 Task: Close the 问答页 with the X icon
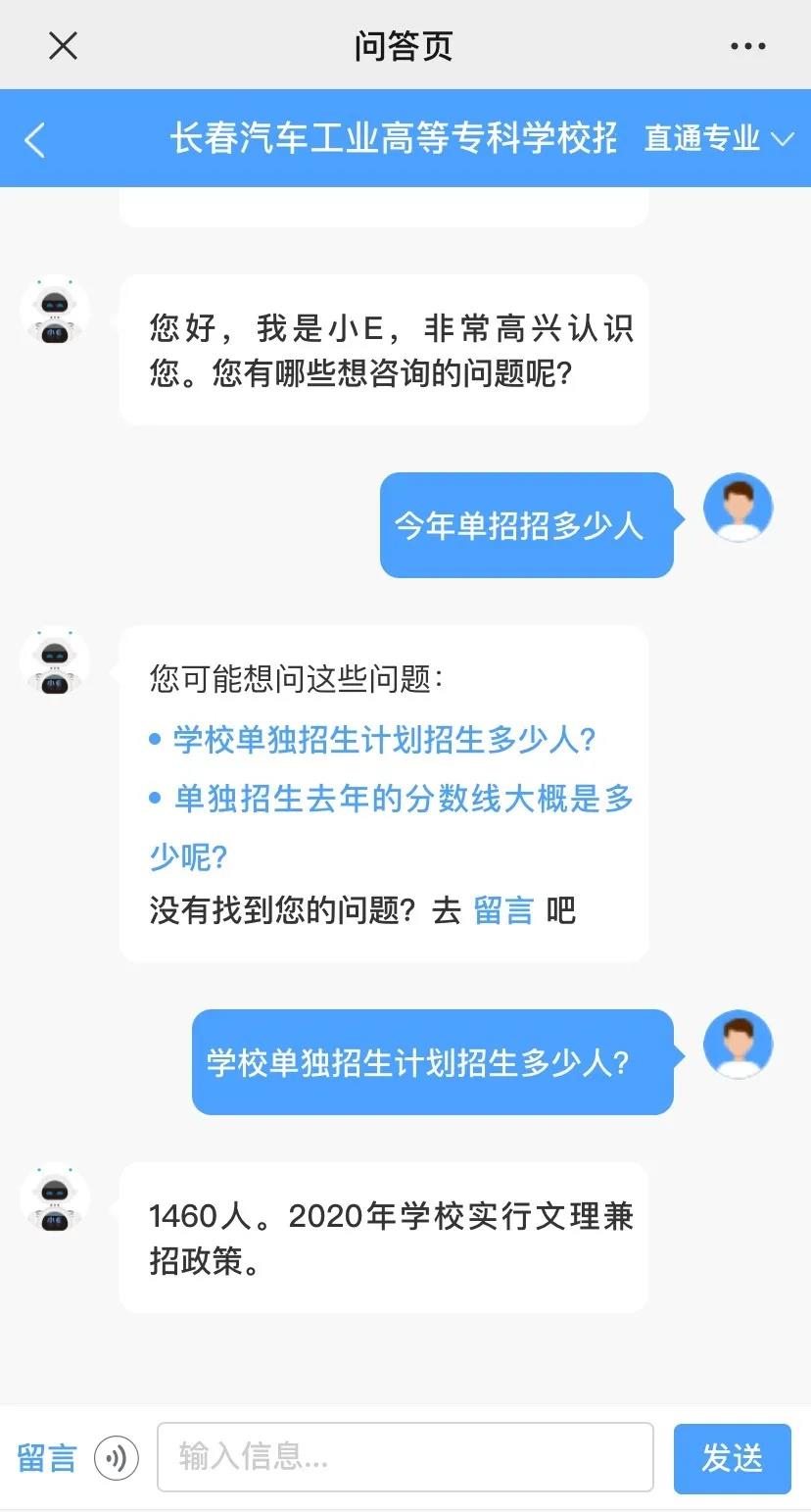click(x=63, y=45)
